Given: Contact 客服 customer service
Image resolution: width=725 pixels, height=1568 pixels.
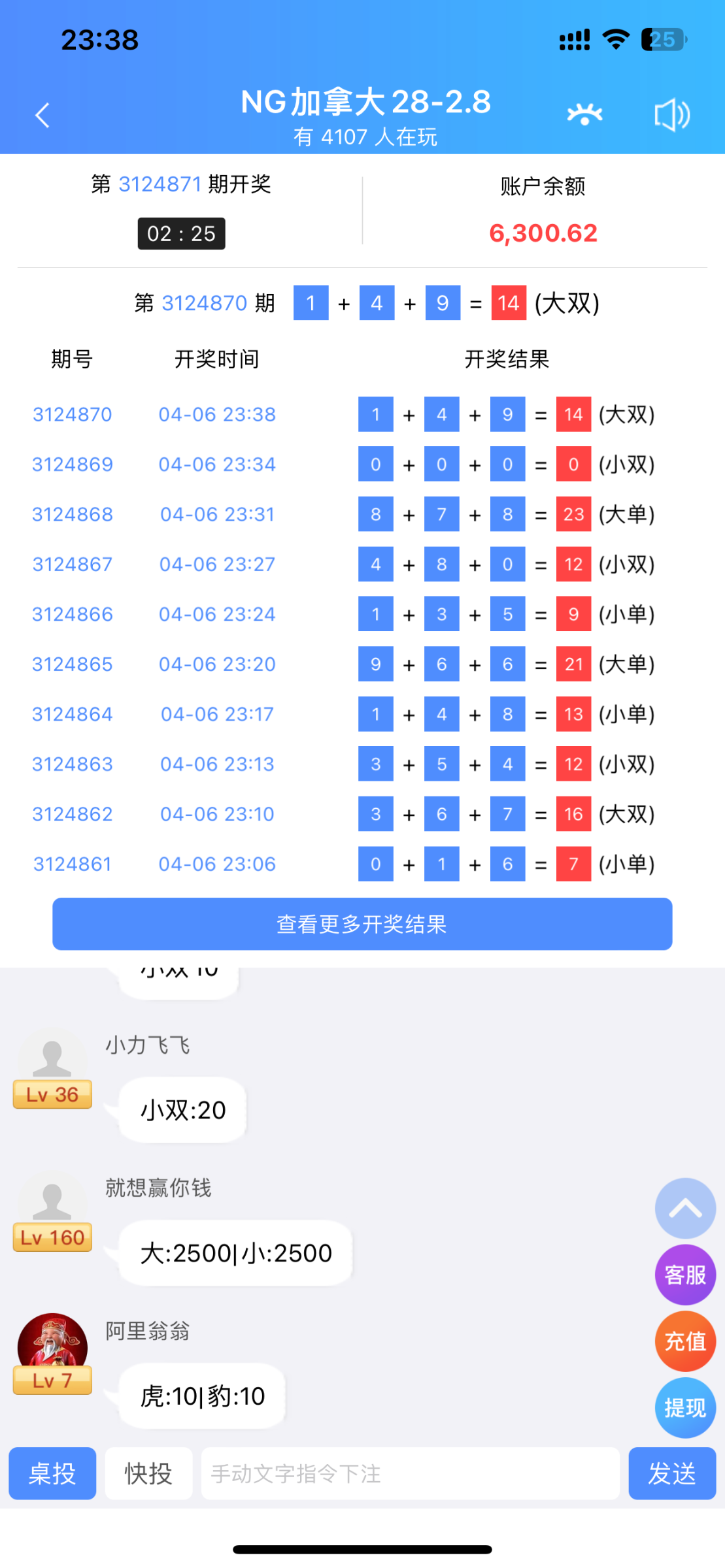Looking at the screenshot, I should pyautogui.click(x=685, y=1275).
